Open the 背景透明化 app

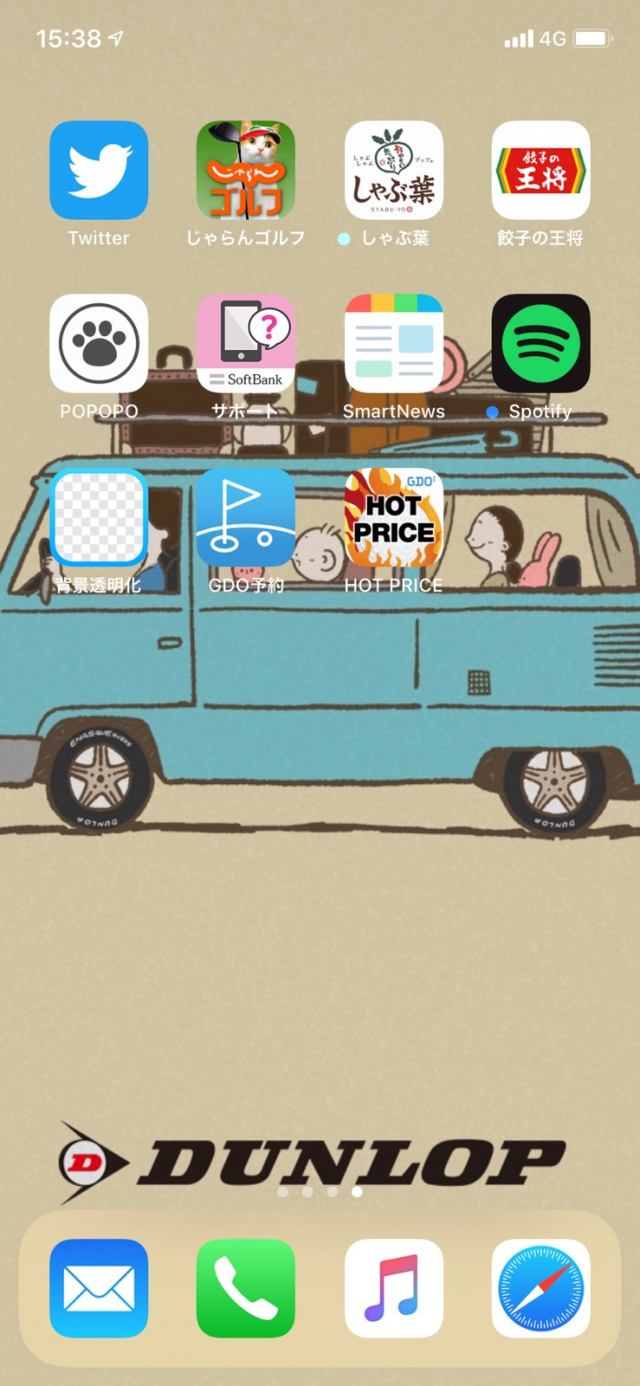click(98, 517)
